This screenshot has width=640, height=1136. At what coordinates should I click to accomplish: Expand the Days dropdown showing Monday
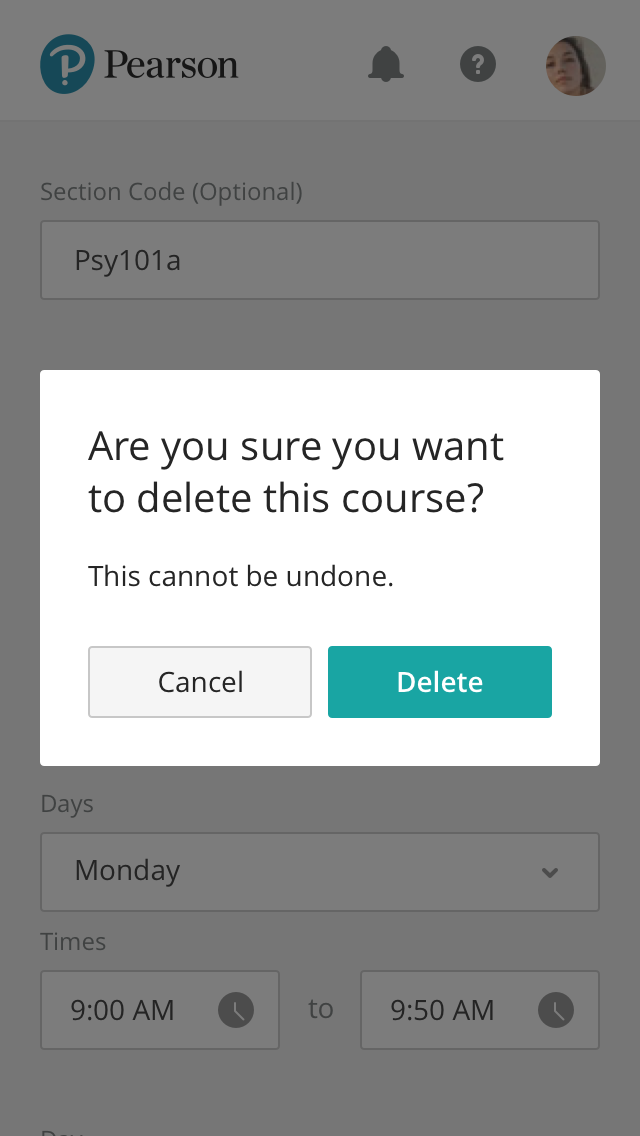pyautogui.click(x=320, y=871)
